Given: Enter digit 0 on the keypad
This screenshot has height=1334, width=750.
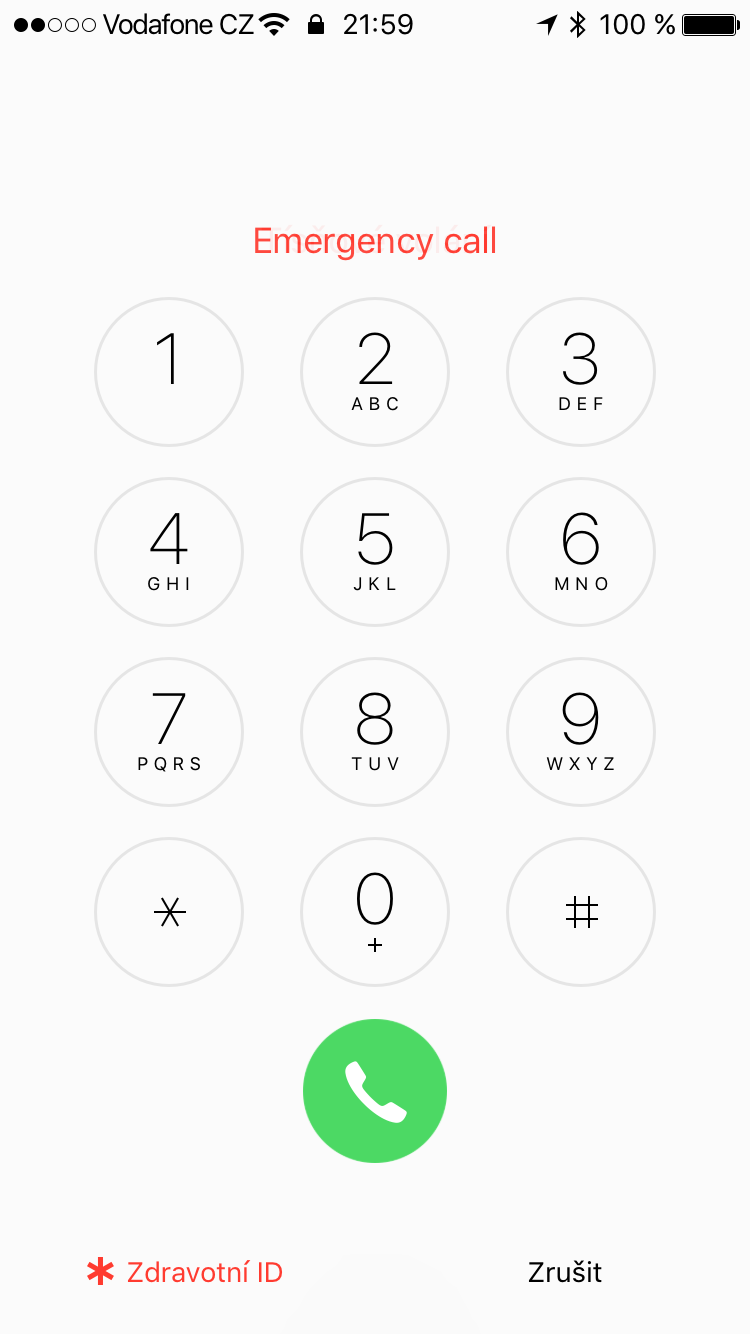Looking at the screenshot, I should [x=375, y=912].
